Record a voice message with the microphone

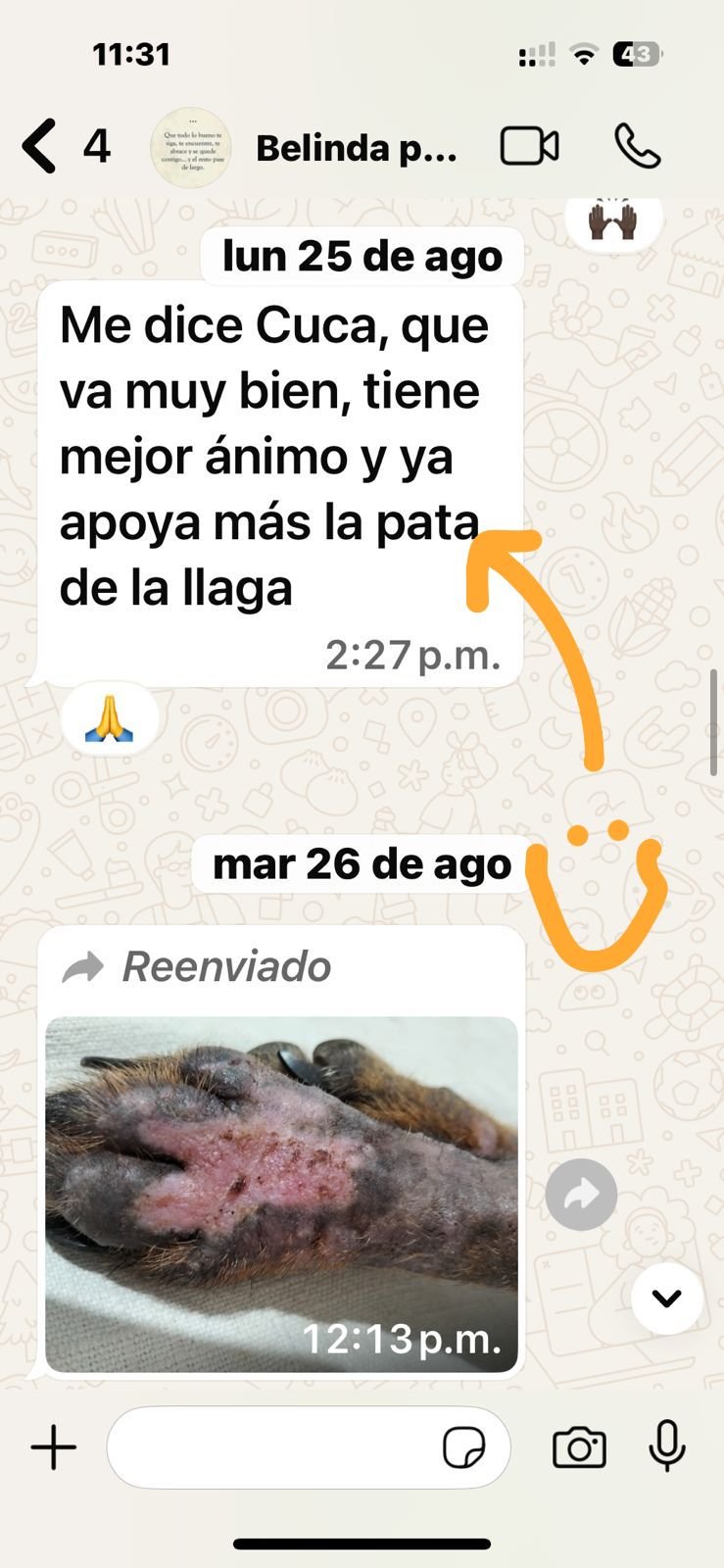point(665,1445)
